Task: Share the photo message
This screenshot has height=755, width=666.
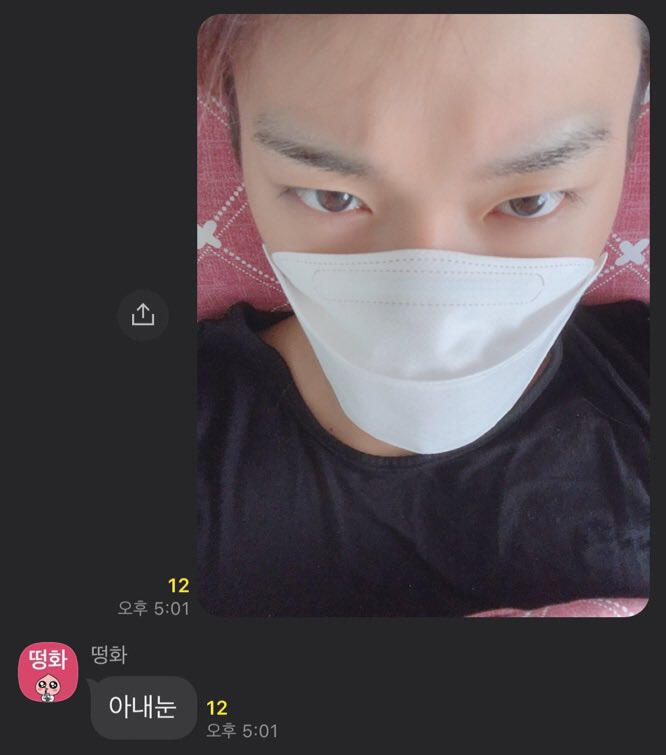Action: (x=143, y=315)
